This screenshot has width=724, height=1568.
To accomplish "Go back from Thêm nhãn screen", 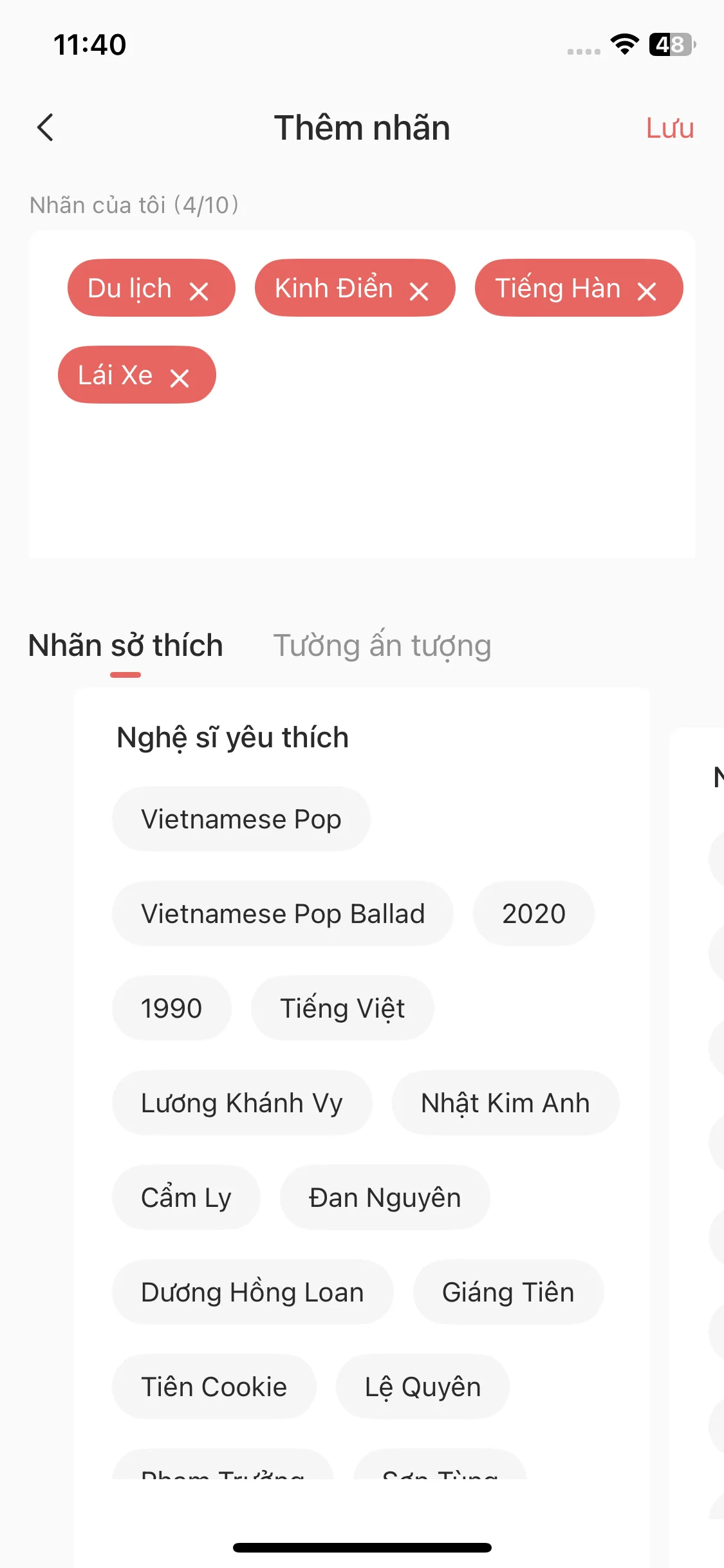I will 45,127.
